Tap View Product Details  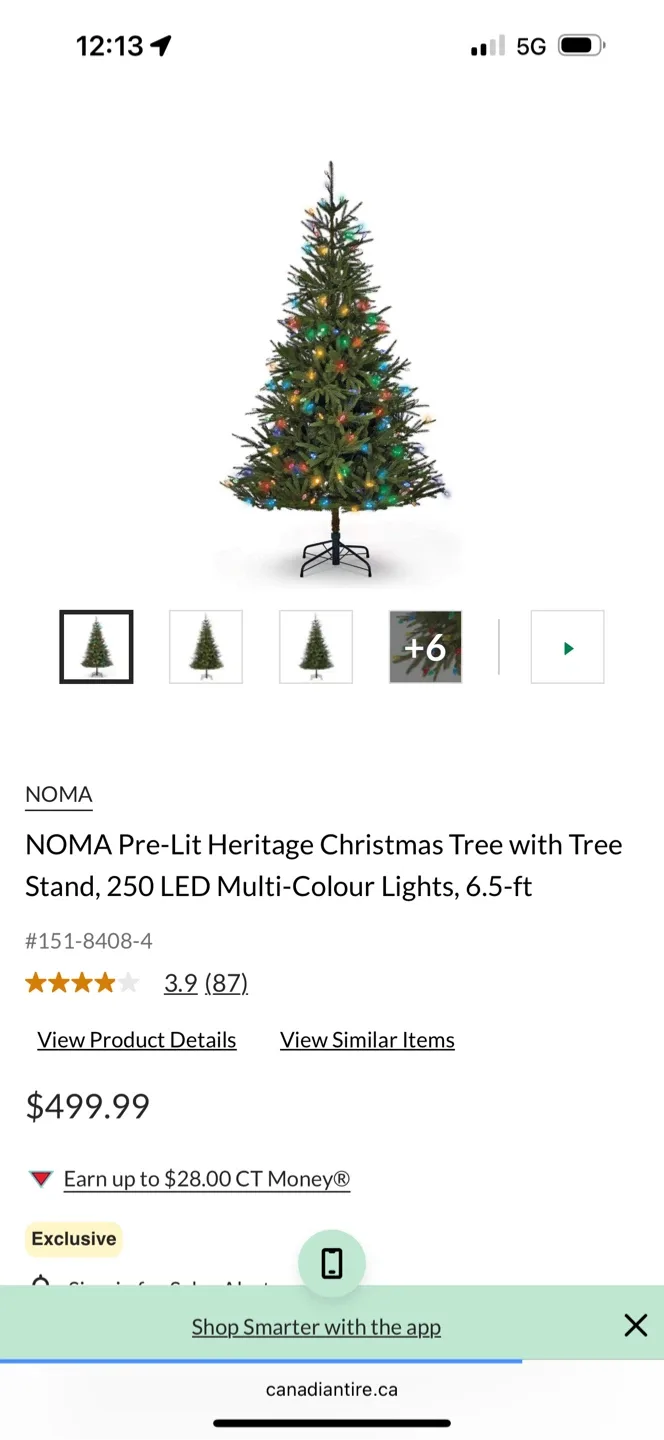coord(137,1040)
